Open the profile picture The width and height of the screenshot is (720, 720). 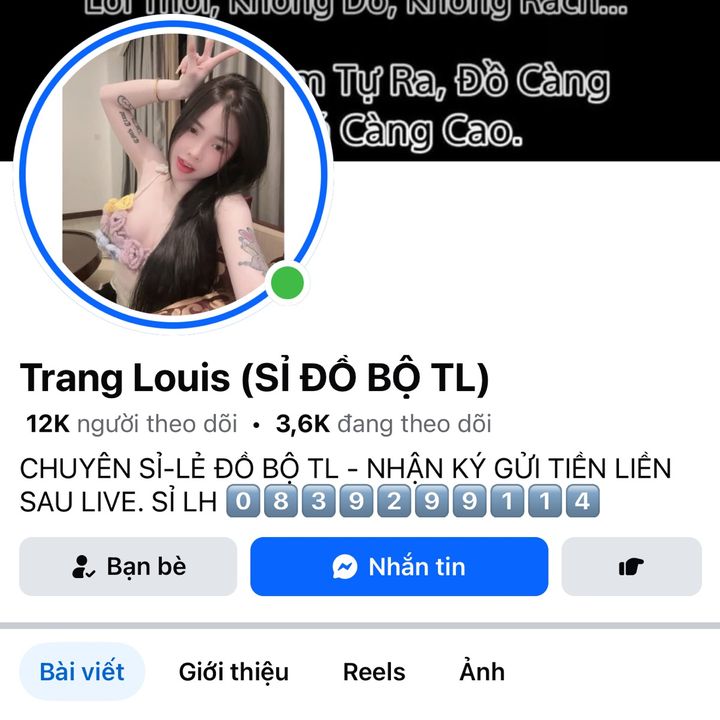coord(172,175)
